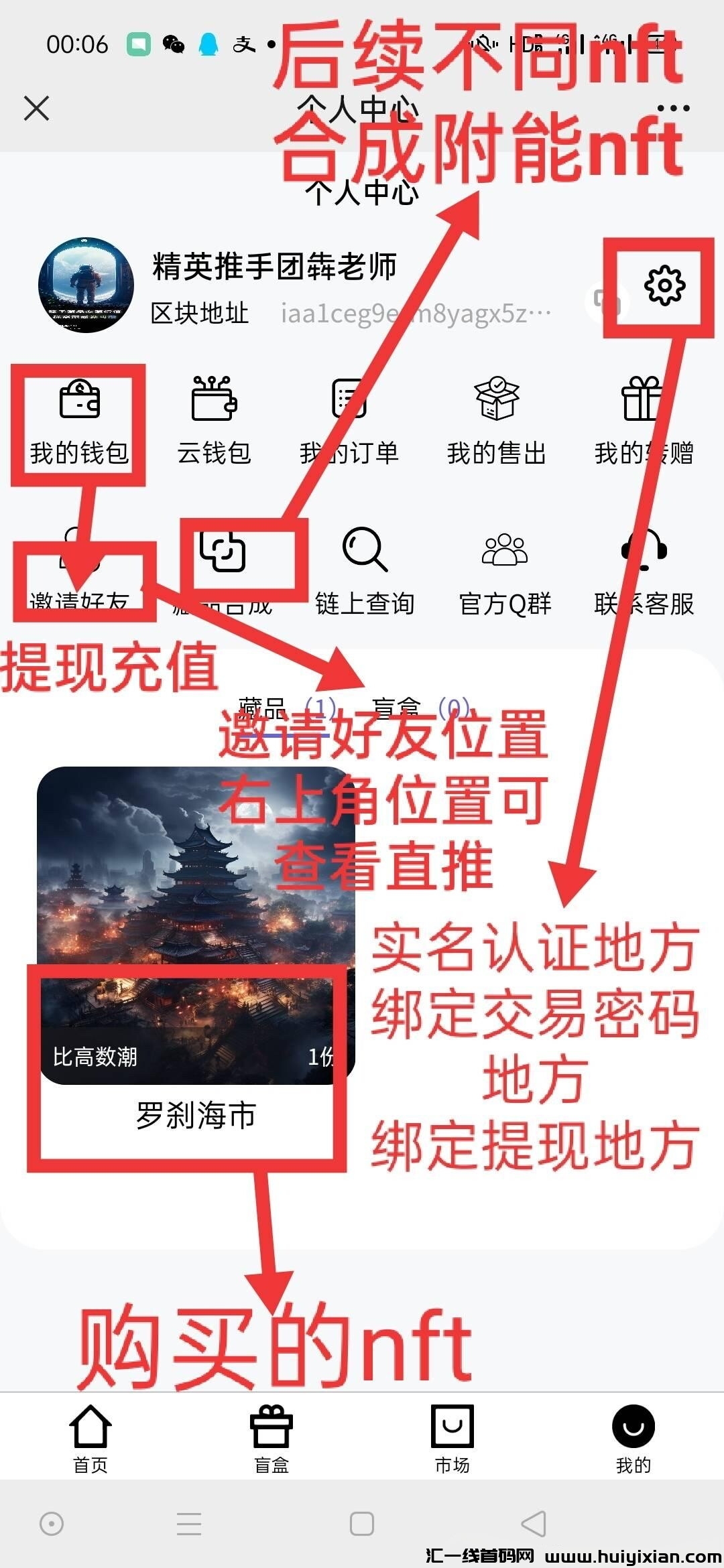
Task: Open settings via the gear icon
Action: [664, 286]
